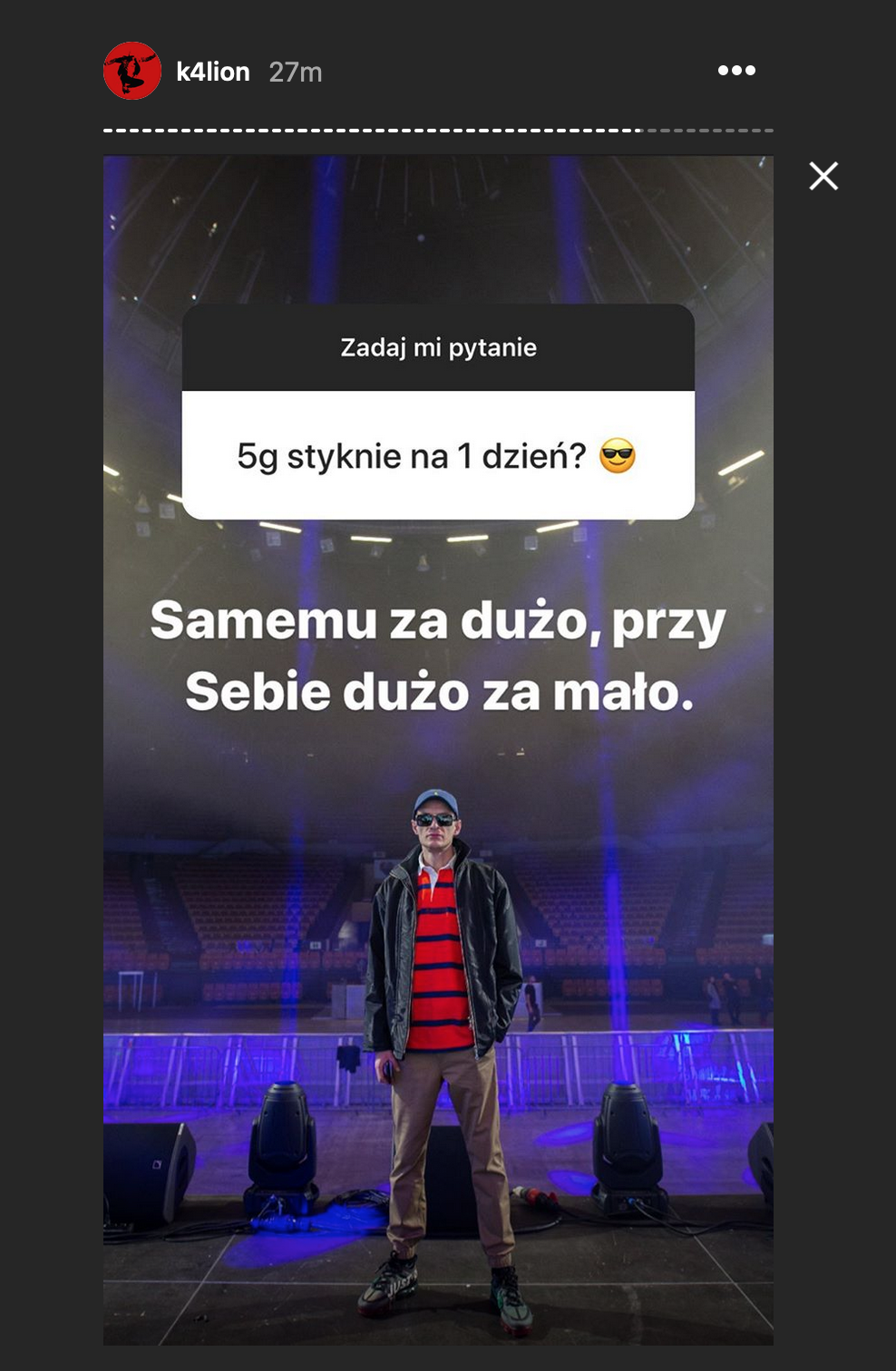Tap the k4lion username
This screenshot has height=1371, width=896.
tap(213, 72)
